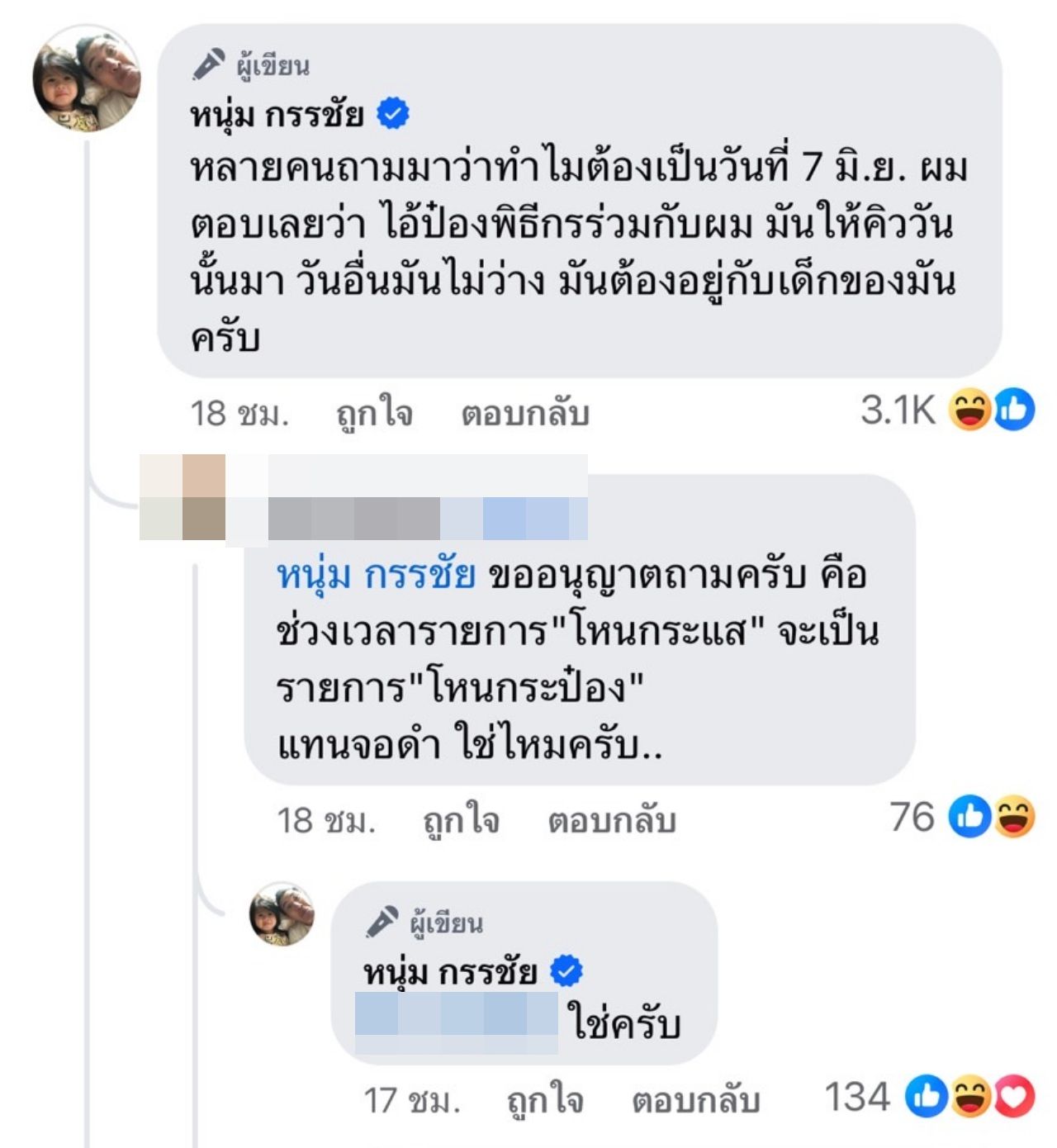This screenshot has height=1148, width=1057.
Task: Like the comment with 3.1K reactions
Action: click(x=374, y=413)
